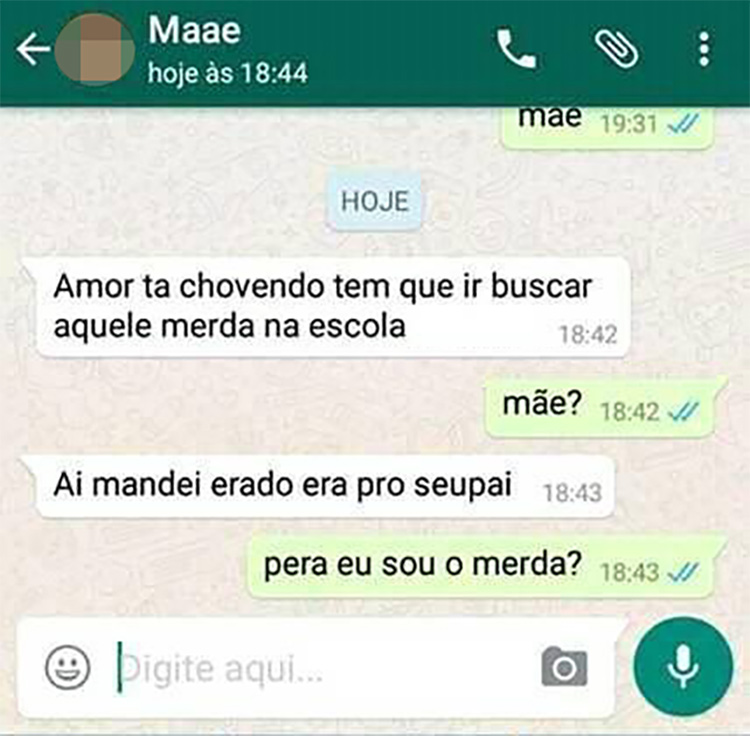Start a voice call with Maae
The height and width of the screenshot is (736, 750).
click(x=517, y=48)
